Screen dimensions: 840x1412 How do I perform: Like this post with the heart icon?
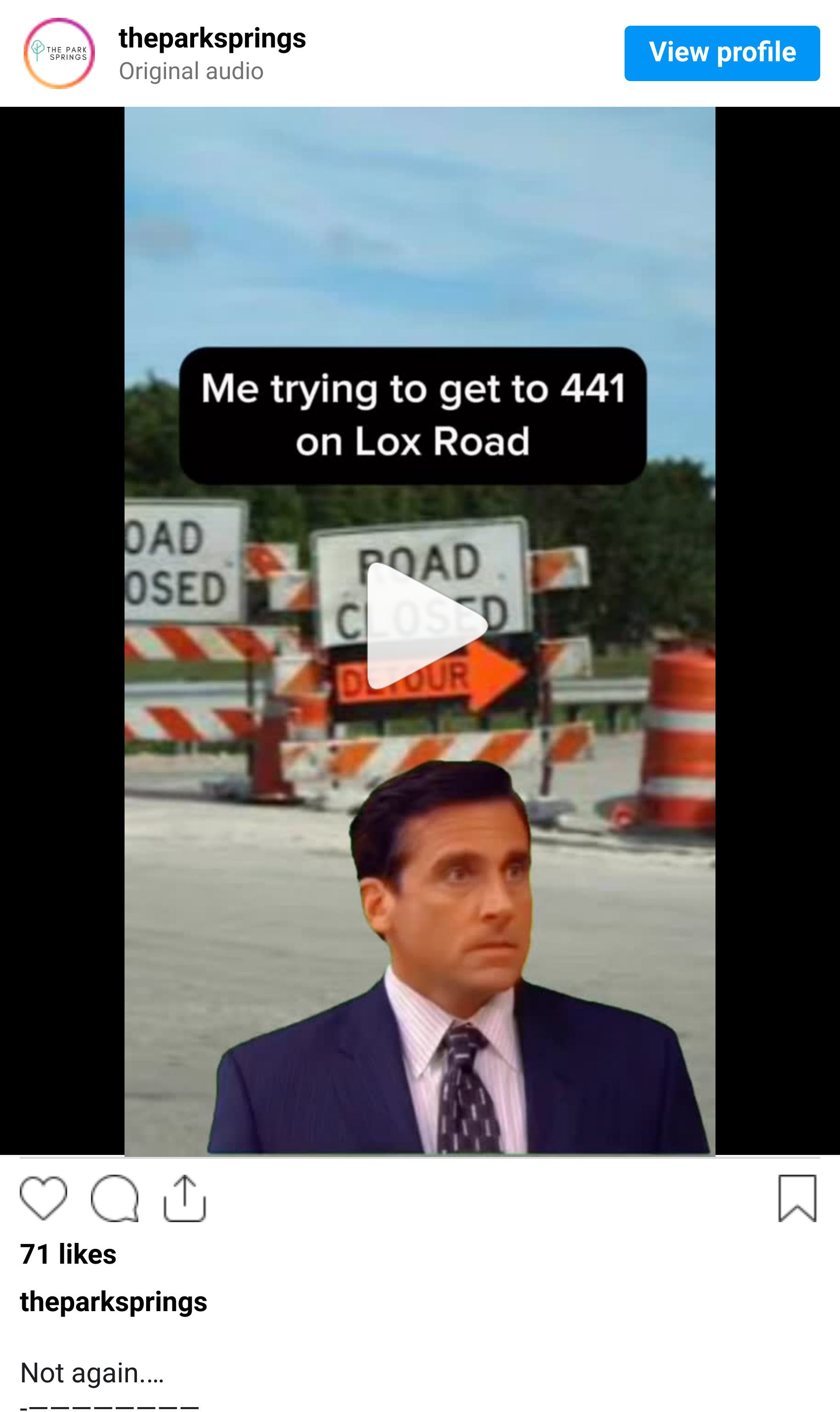[x=43, y=1198]
